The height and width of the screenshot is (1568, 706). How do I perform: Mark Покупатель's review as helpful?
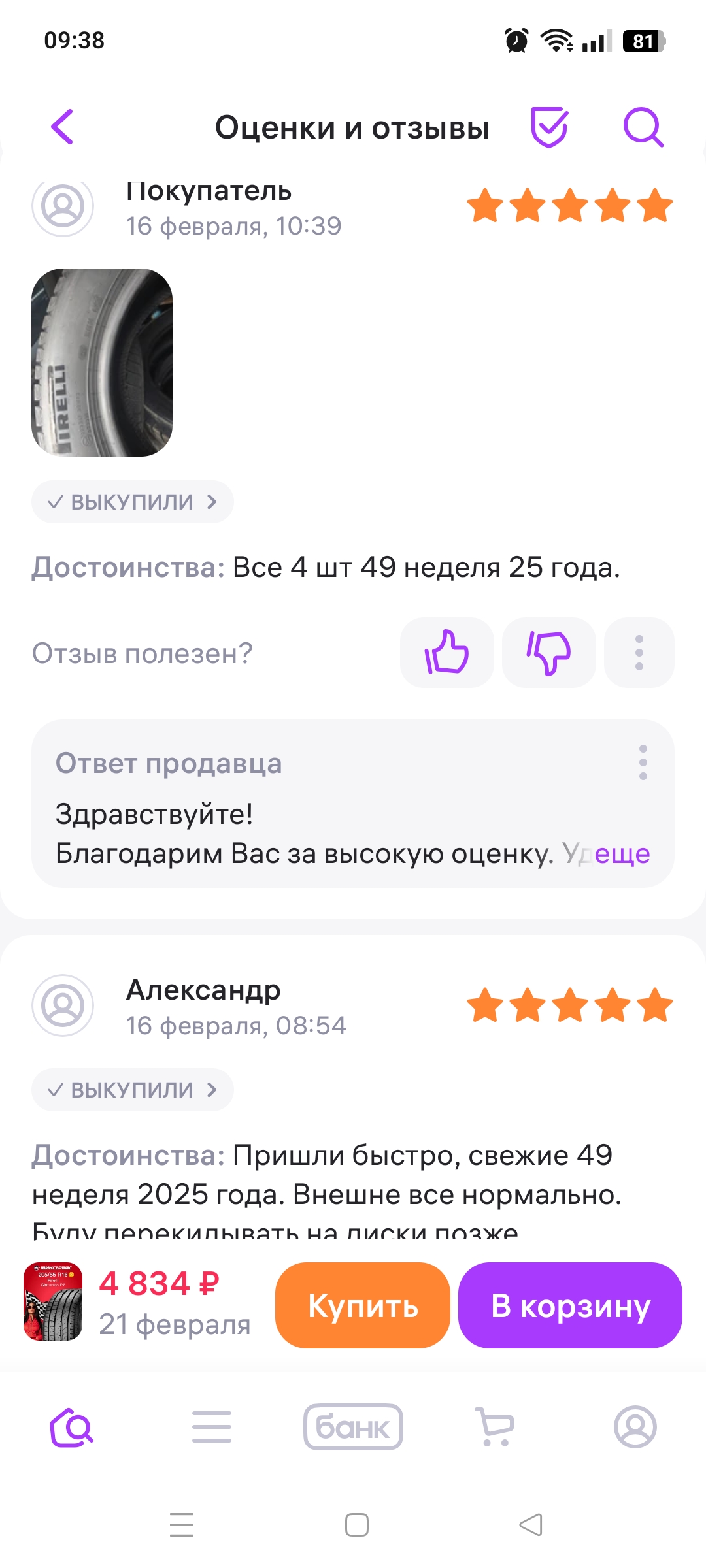pos(447,653)
